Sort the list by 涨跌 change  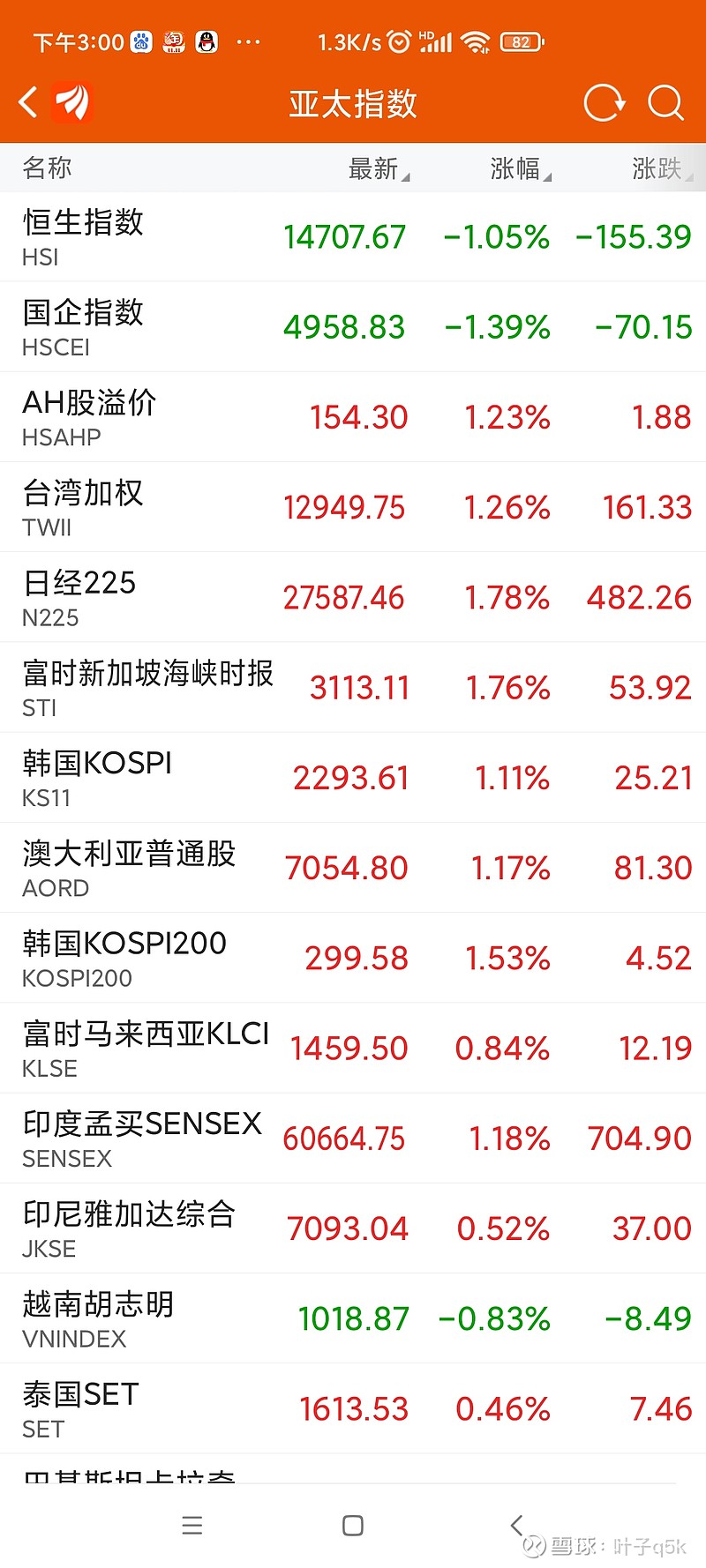pos(662,168)
